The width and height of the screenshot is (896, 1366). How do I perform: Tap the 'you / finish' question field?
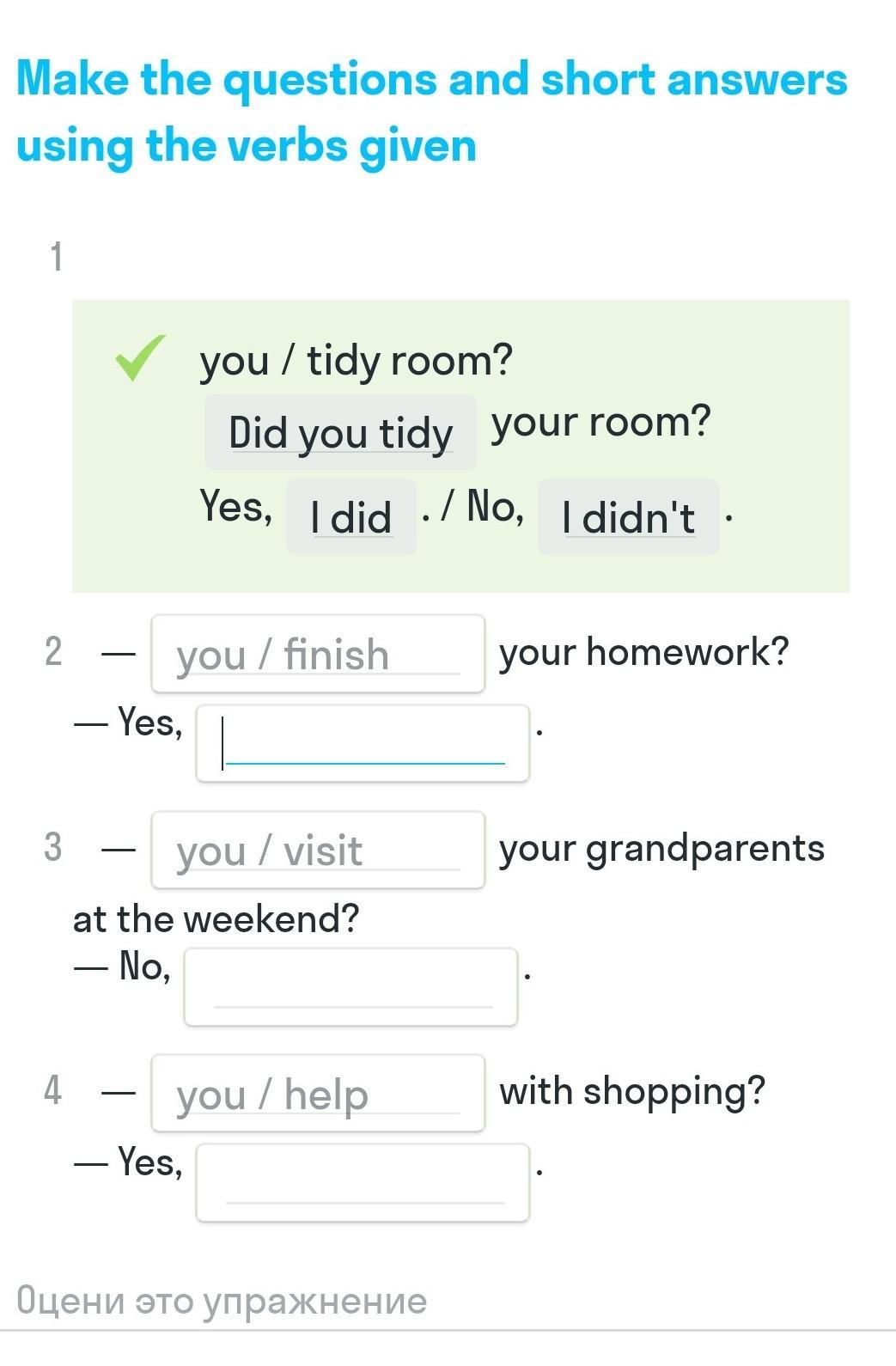coord(317,654)
